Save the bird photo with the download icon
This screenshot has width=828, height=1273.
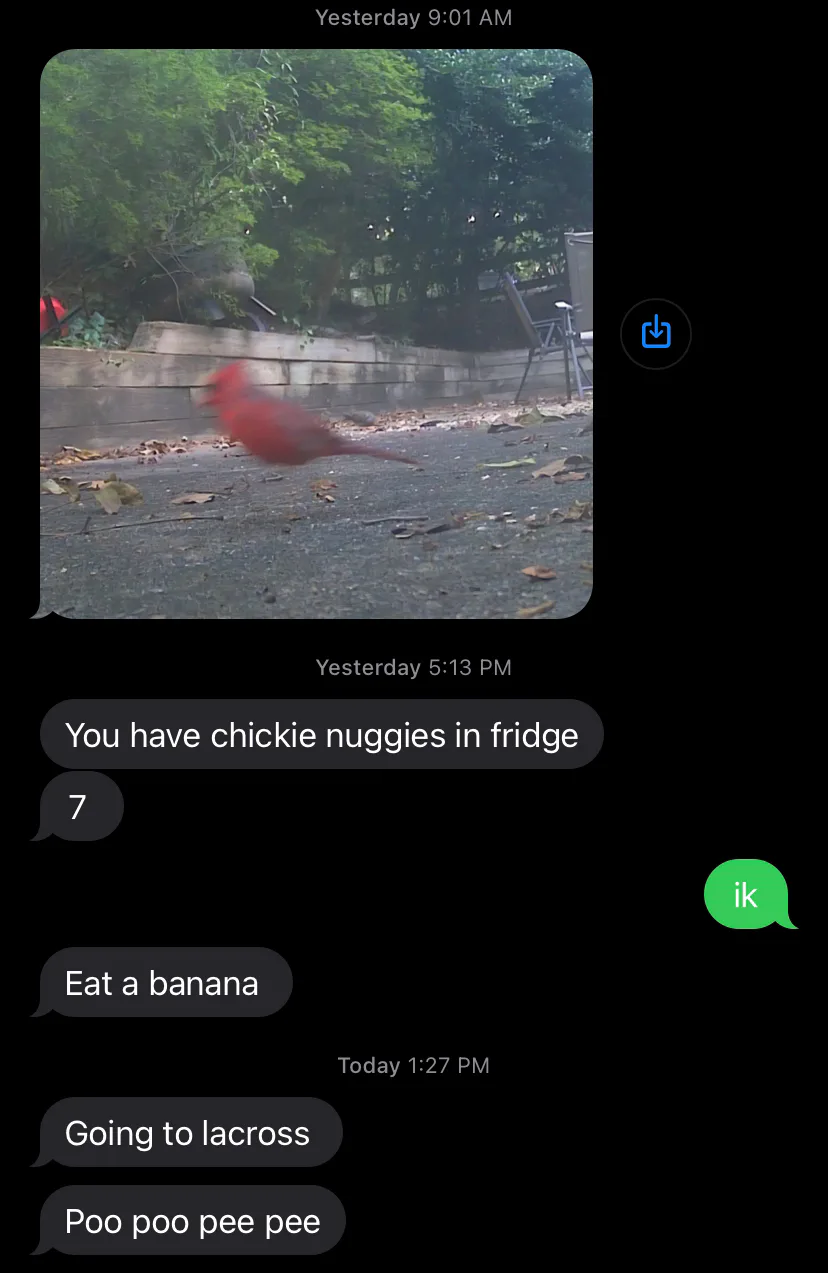tap(656, 333)
